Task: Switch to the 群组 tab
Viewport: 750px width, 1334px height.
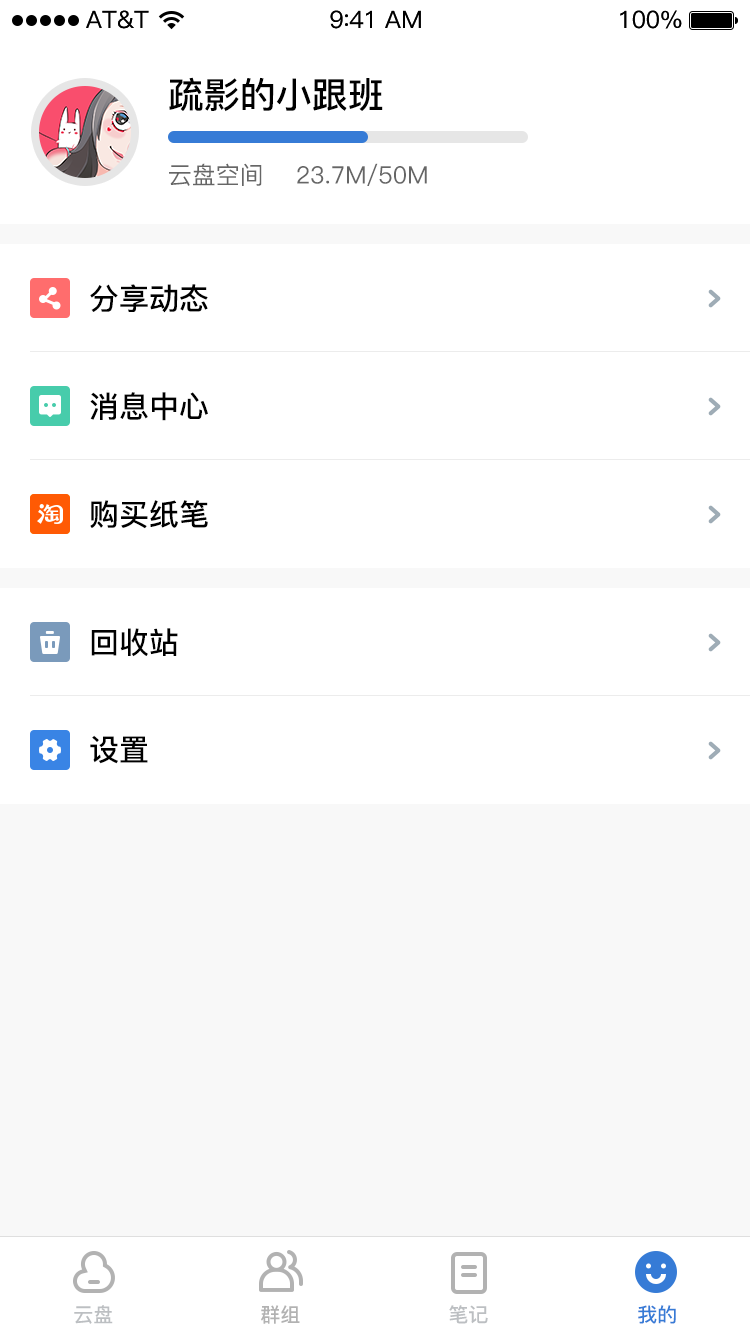Action: tap(281, 1286)
